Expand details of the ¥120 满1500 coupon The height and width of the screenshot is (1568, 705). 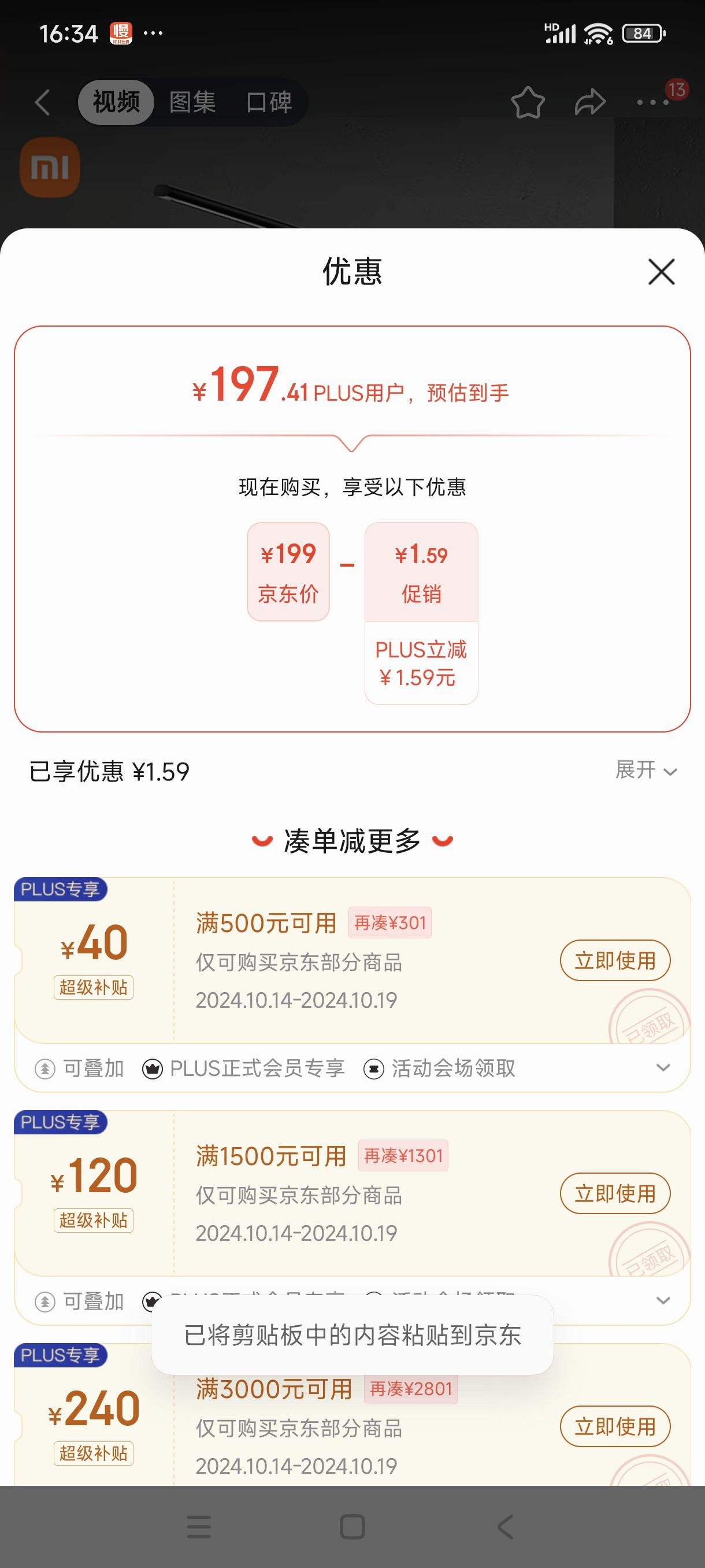[663, 1301]
